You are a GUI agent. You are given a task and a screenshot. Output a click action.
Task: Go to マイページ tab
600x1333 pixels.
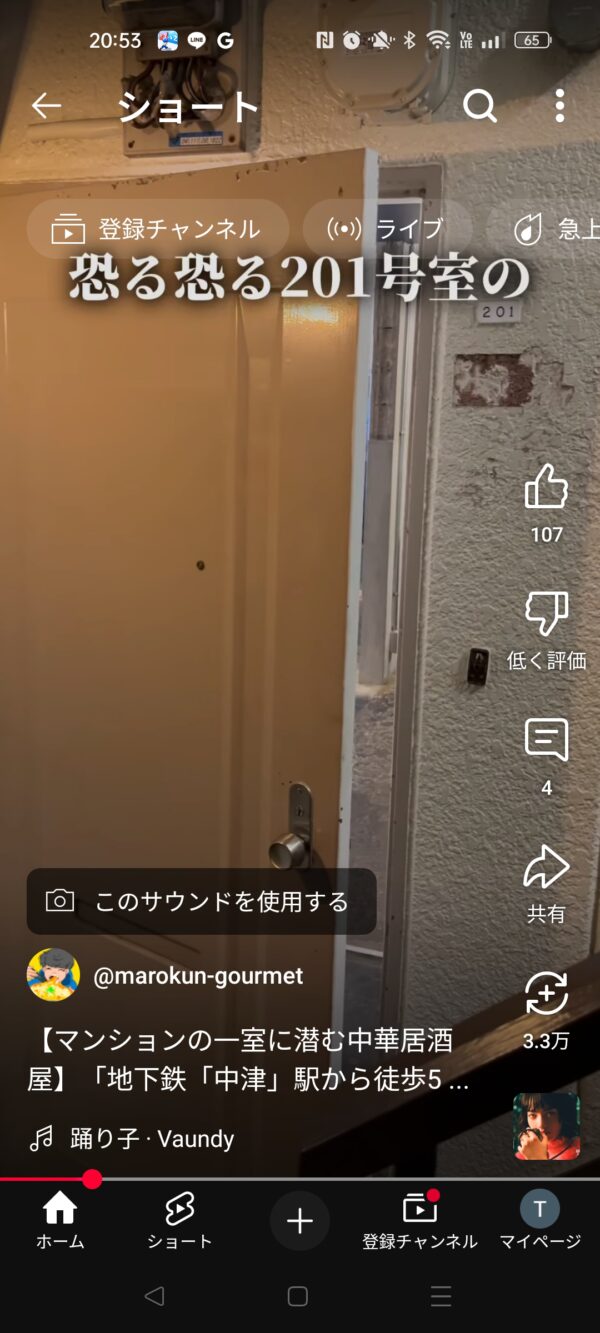(x=540, y=1221)
